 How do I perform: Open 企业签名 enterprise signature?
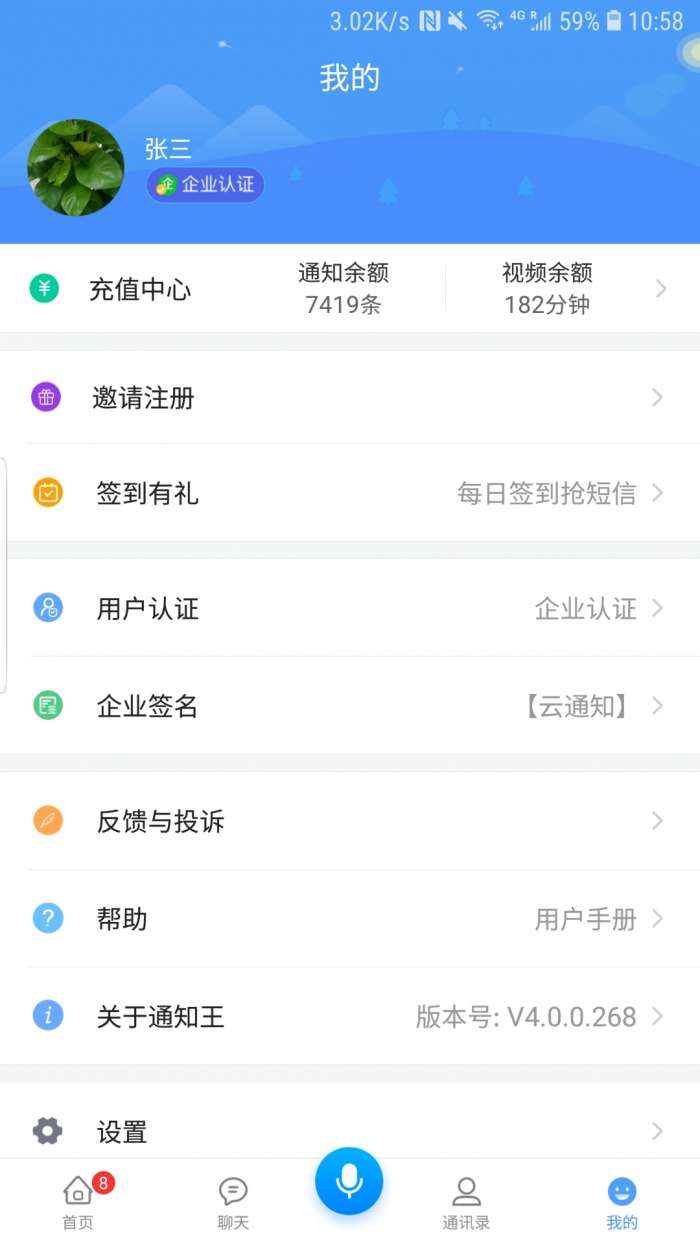point(350,706)
